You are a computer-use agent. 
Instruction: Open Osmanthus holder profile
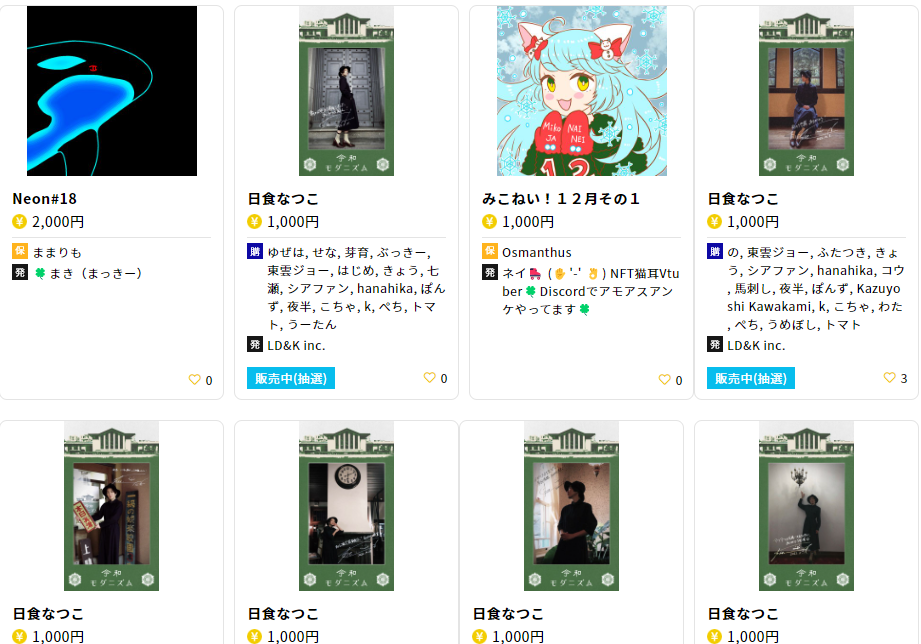coord(536,252)
